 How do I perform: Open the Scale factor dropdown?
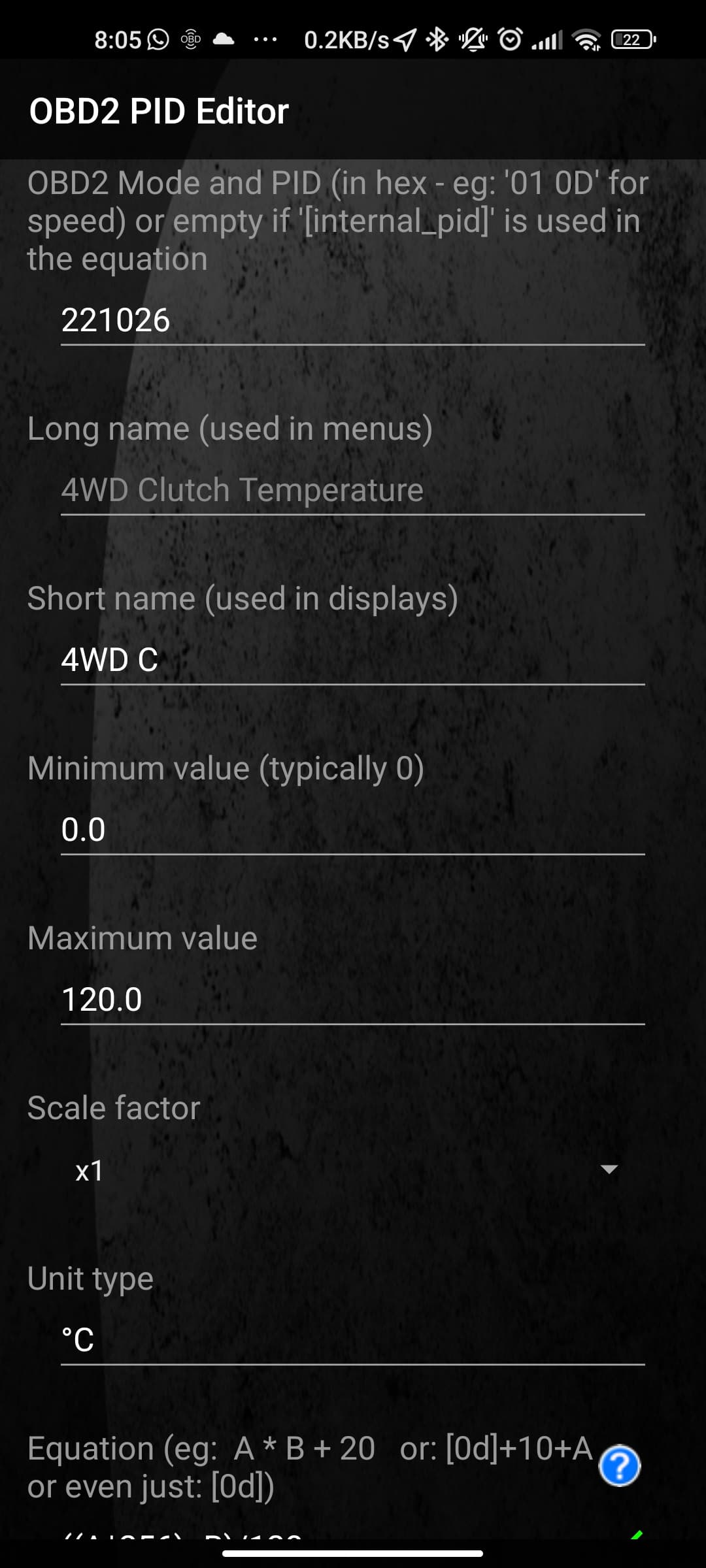(x=352, y=1169)
